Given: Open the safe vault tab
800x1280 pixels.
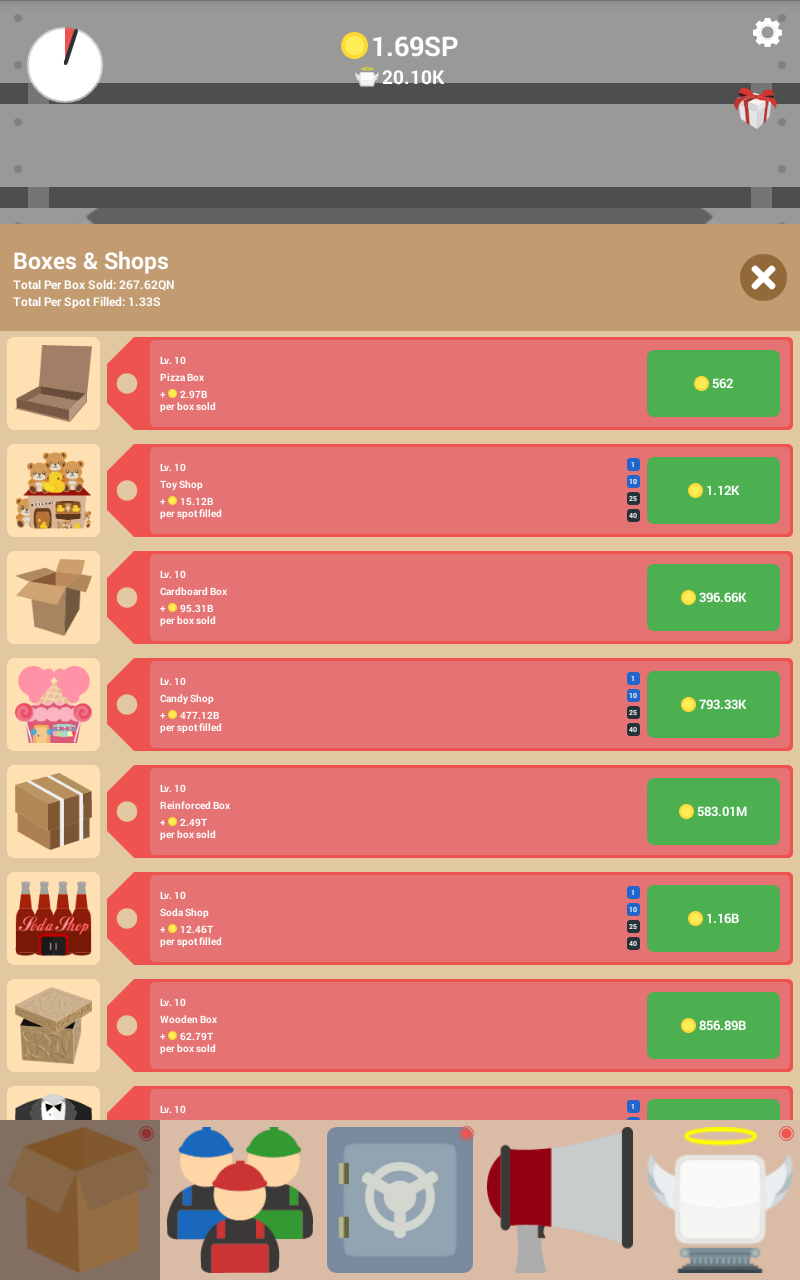Looking at the screenshot, I should pyautogui.click(x=400, y=1200).
